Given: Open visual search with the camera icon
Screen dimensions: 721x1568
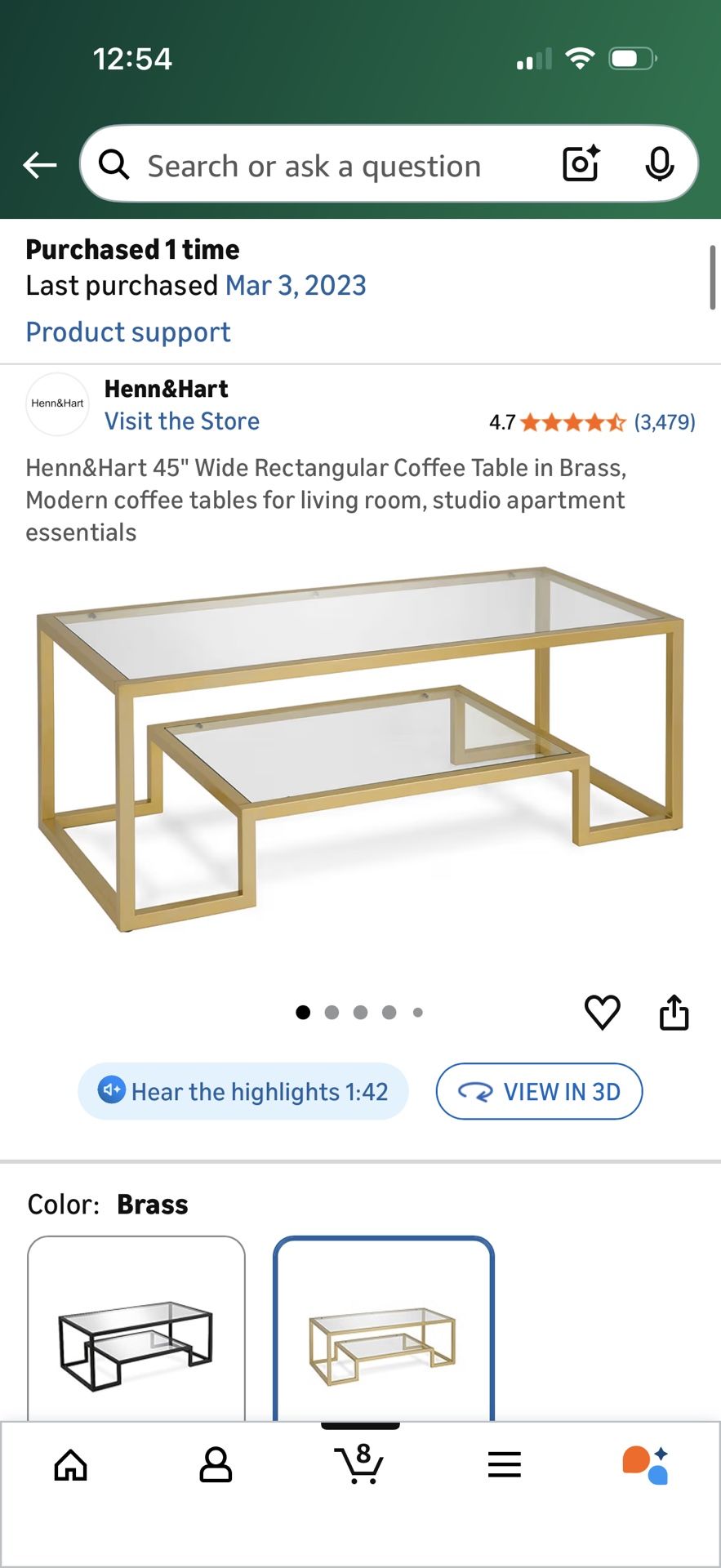Looking at the screenshot, I should click(579, 164).
